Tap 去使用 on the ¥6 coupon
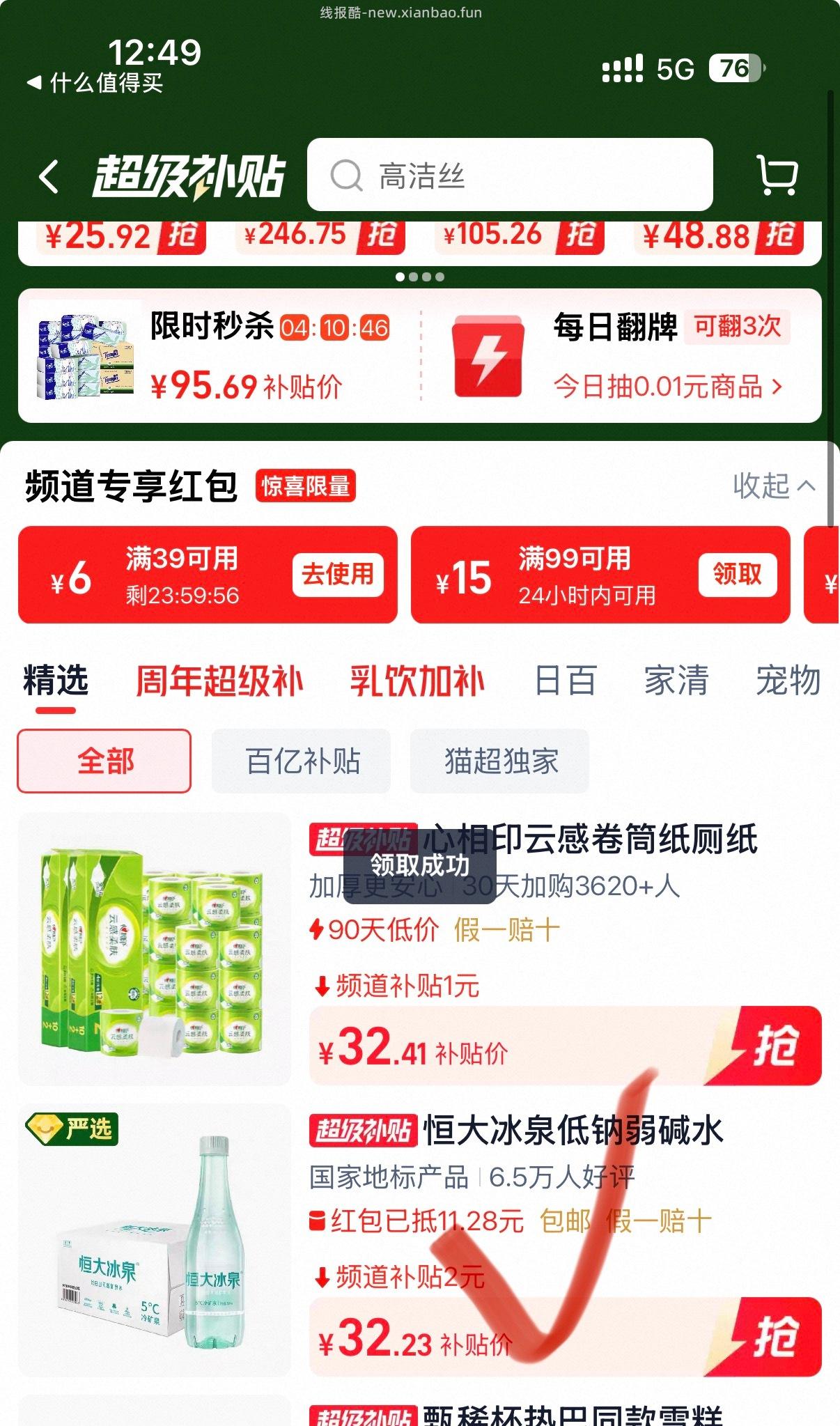Image resolution: width=840 pixels, height=1426 pixels. point(337,575)
